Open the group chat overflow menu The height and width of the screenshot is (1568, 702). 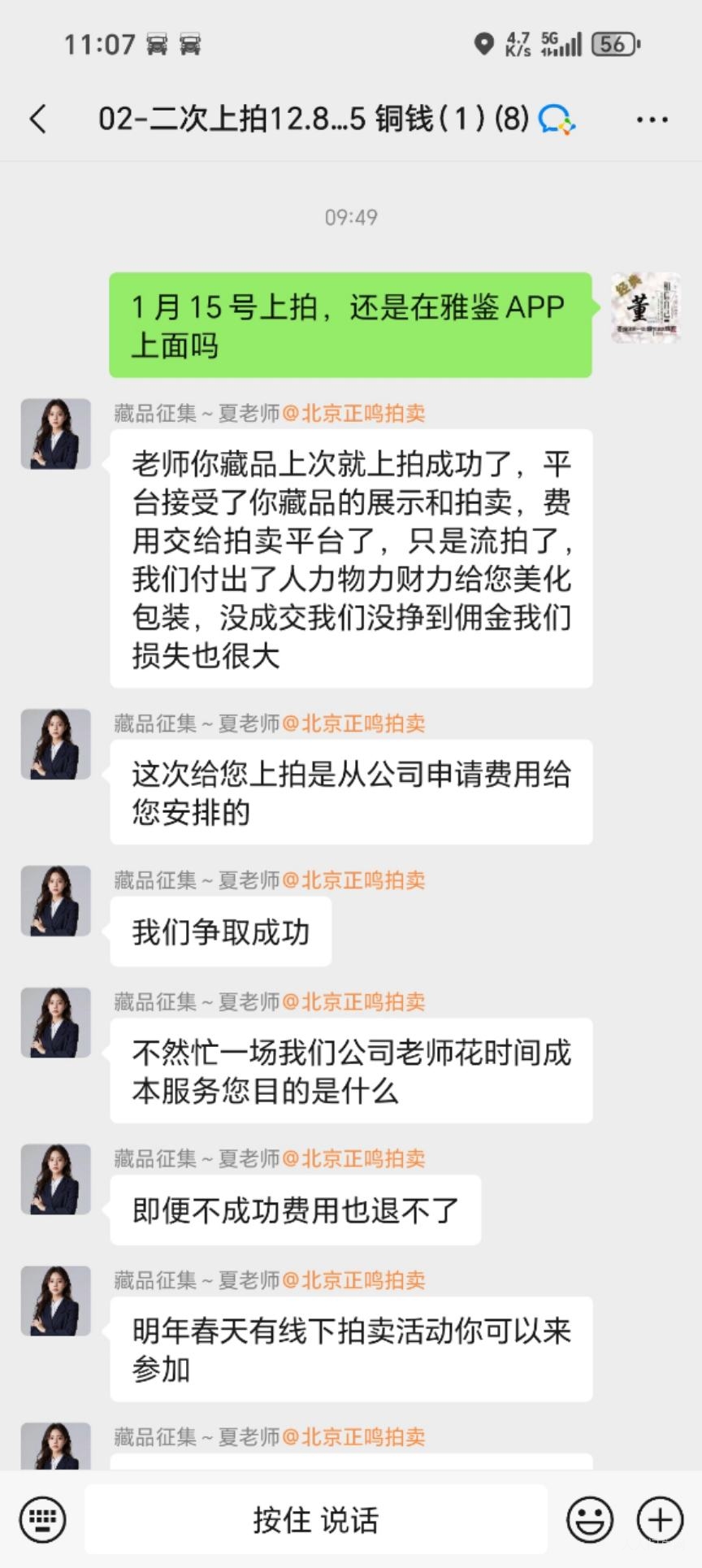pos(652,120)
